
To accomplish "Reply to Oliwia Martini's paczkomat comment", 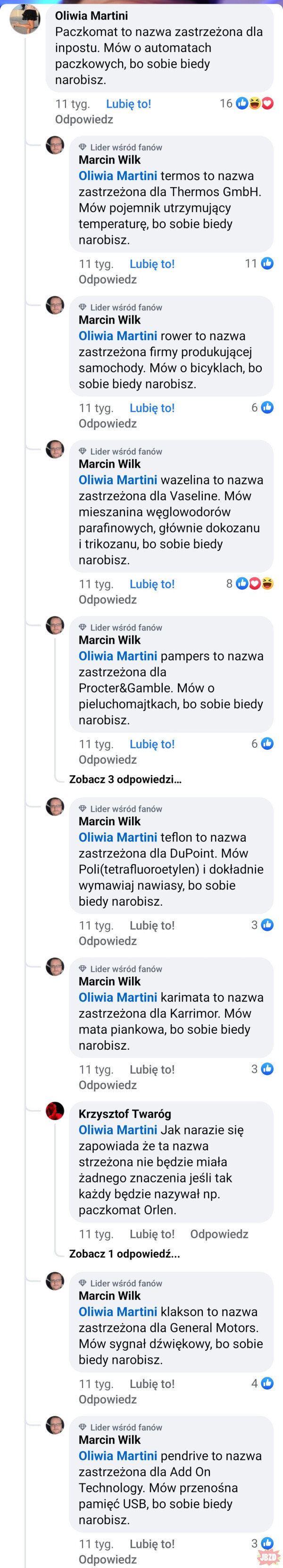I will tap(84, 120).
